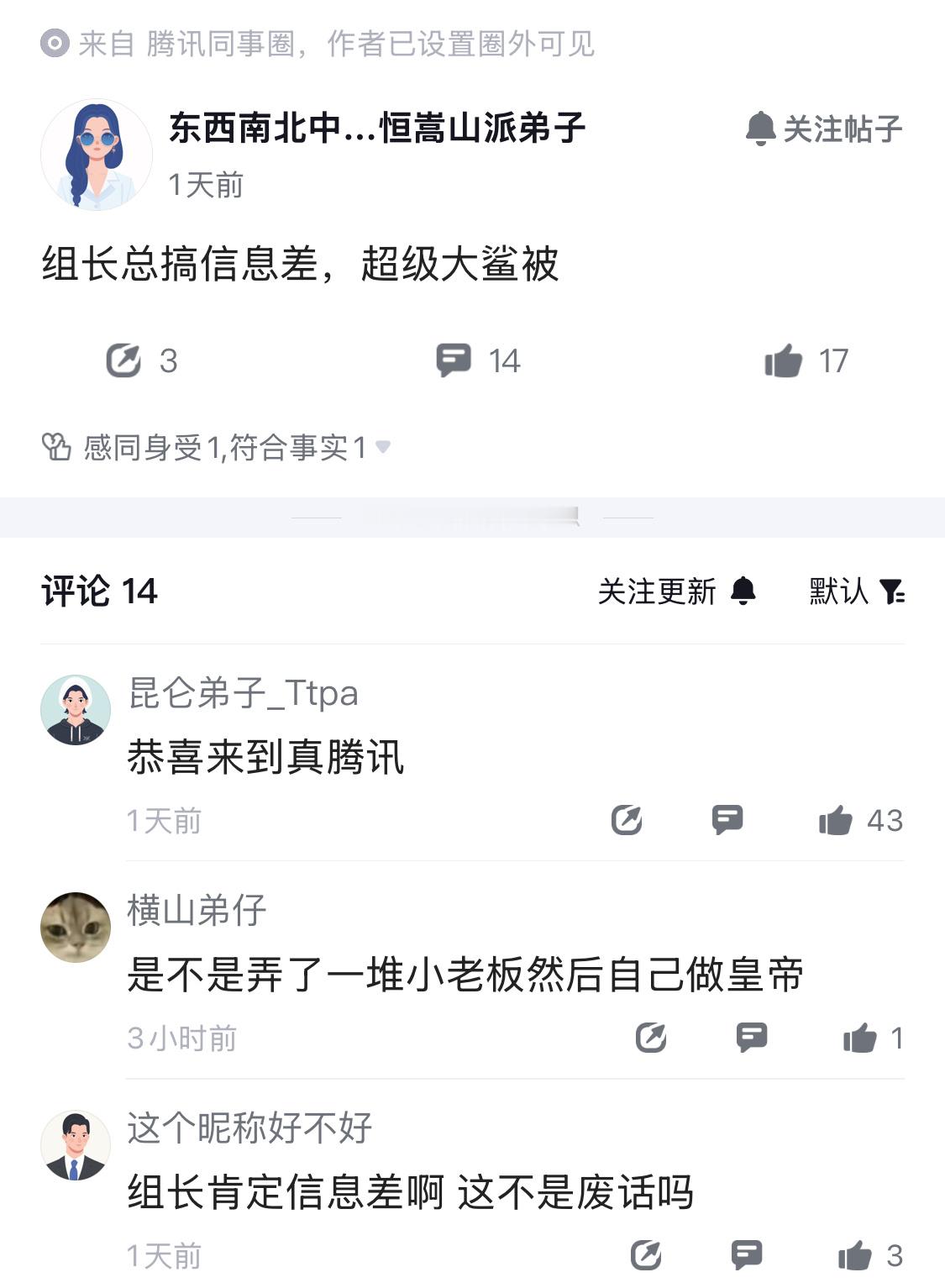Expand the tag list via small down arrow
Viewport: 945px width, 1288px height.
(385, 451)
